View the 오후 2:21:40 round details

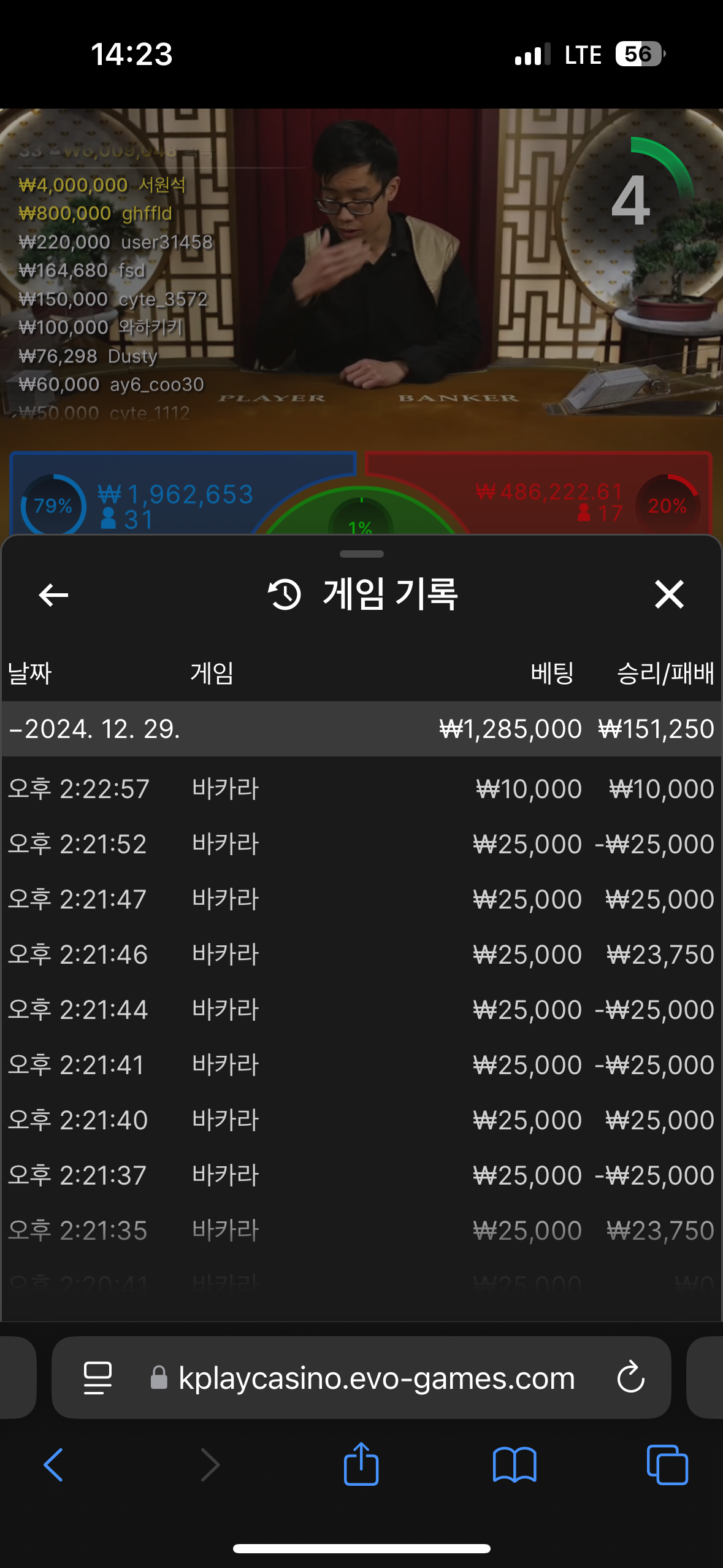click(361, 1120)
